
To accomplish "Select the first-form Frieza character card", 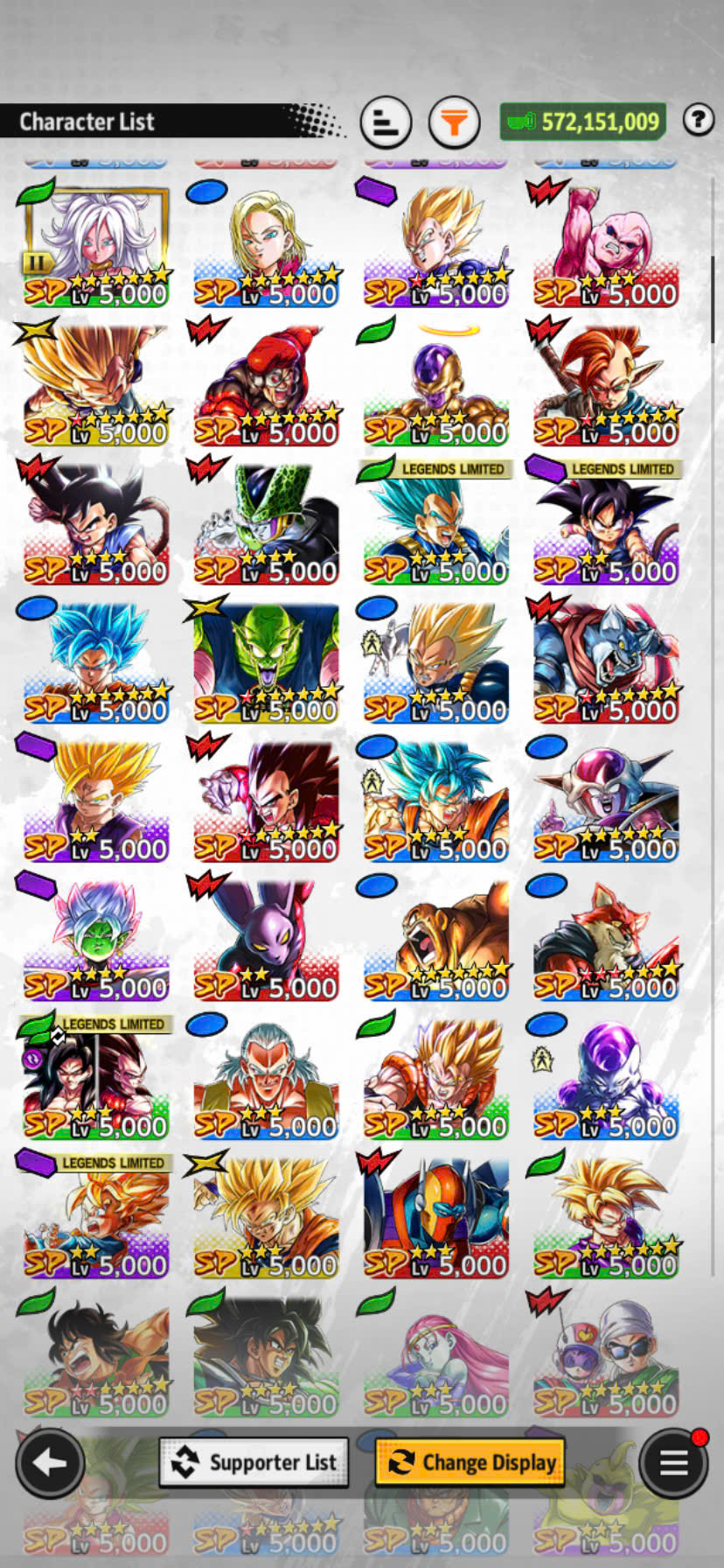I will click(605, 799).
